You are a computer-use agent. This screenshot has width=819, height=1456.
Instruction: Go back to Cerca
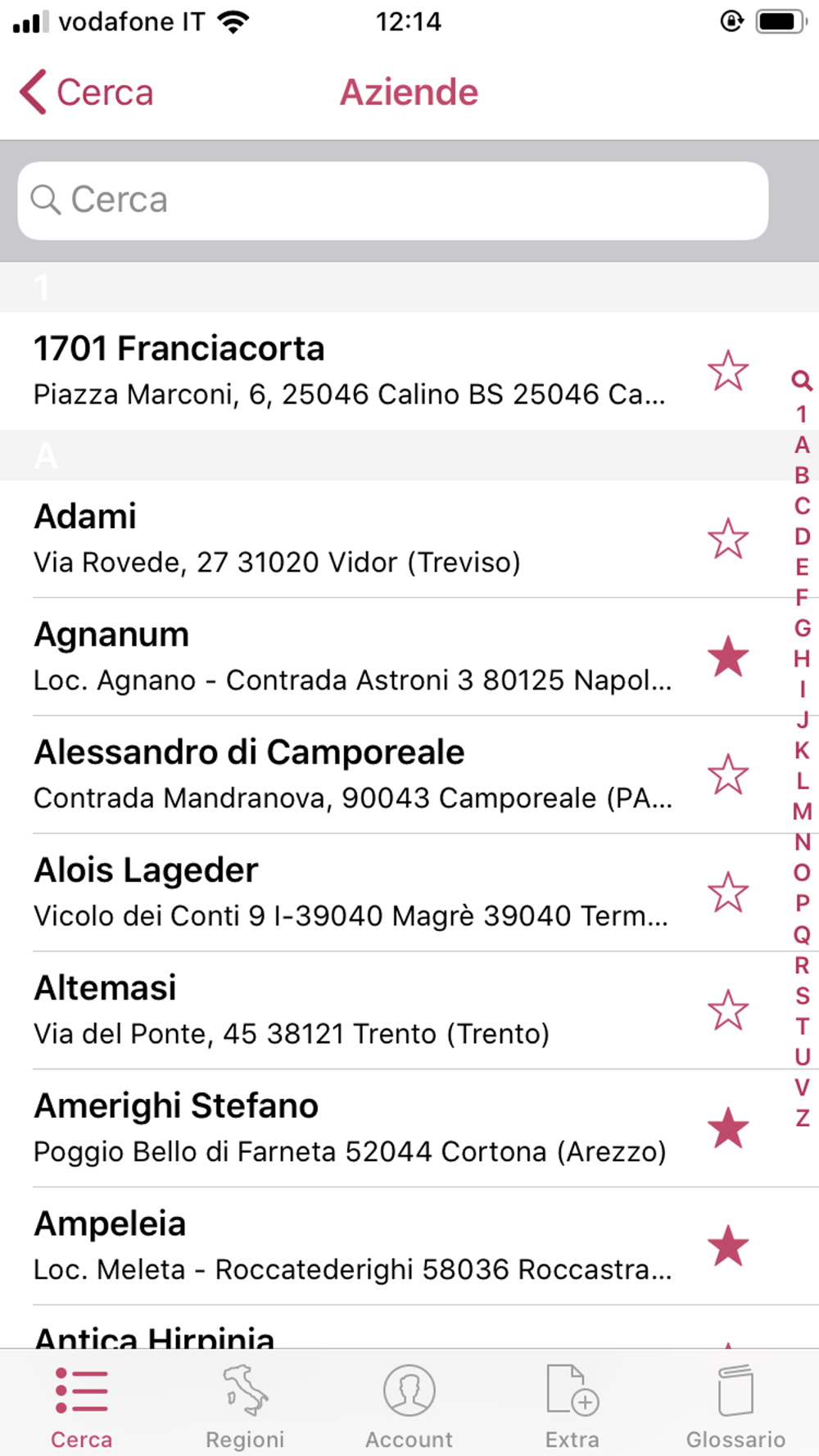tap(87, 92)
